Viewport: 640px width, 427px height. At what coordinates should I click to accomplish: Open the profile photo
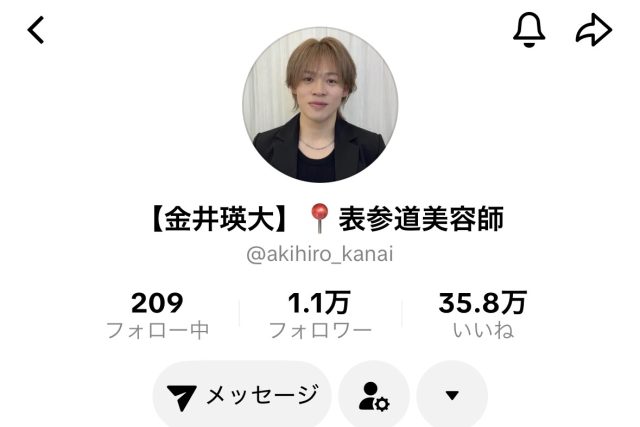point(320,104)
